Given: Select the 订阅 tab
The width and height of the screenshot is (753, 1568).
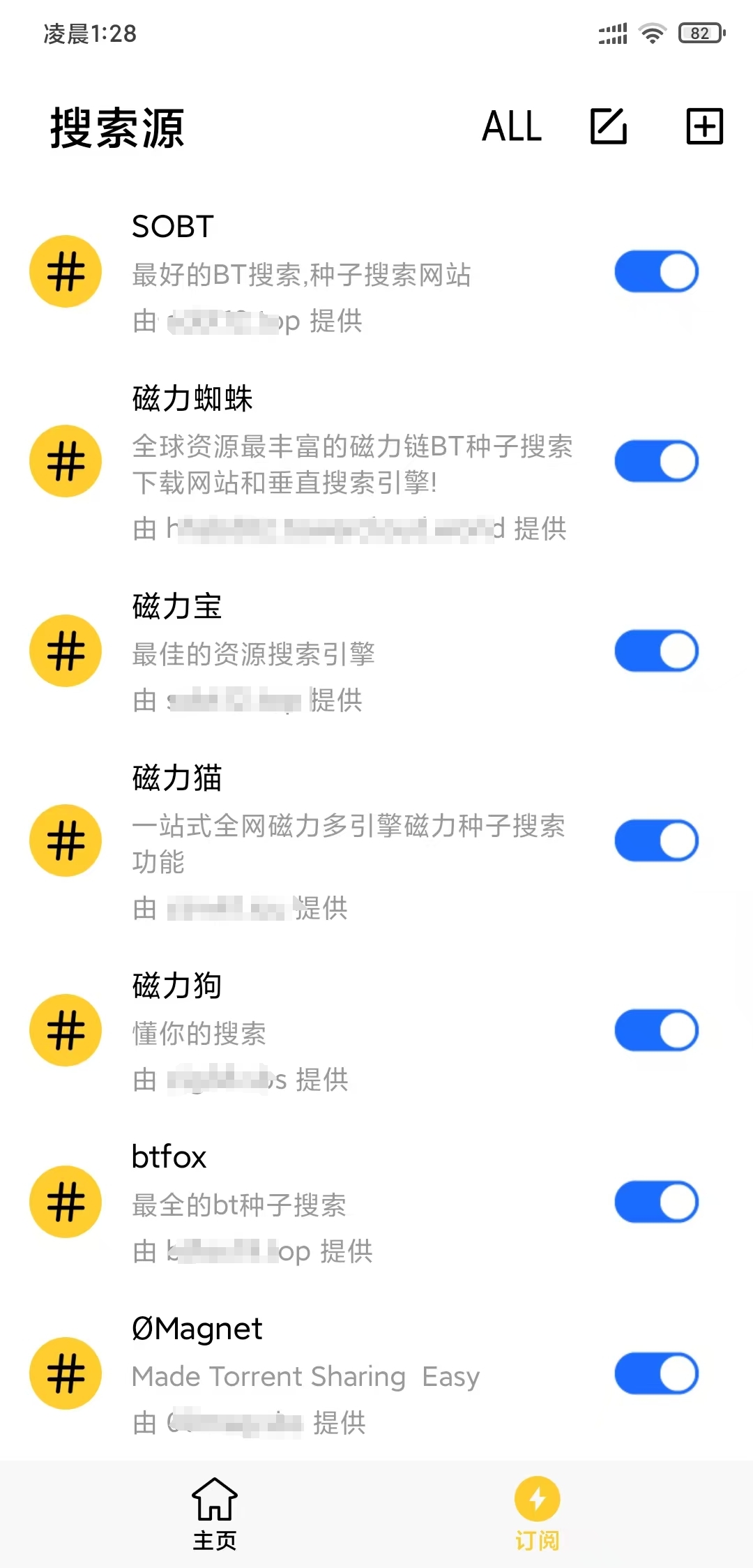Looking at the screenshot, I should pyautogui.click(x=537, y=1512).
